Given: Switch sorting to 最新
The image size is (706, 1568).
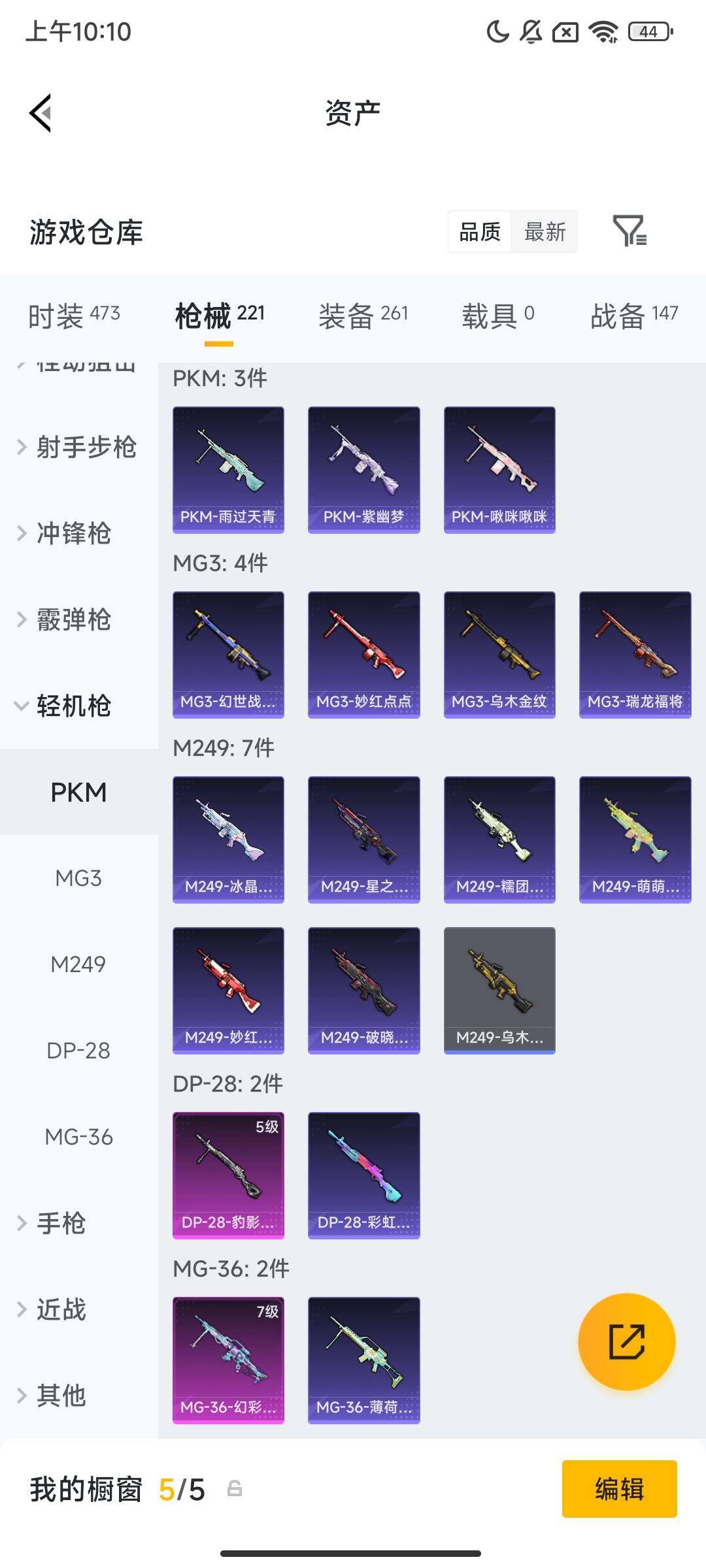Looking at the screenshot, I should pos(545,232).
